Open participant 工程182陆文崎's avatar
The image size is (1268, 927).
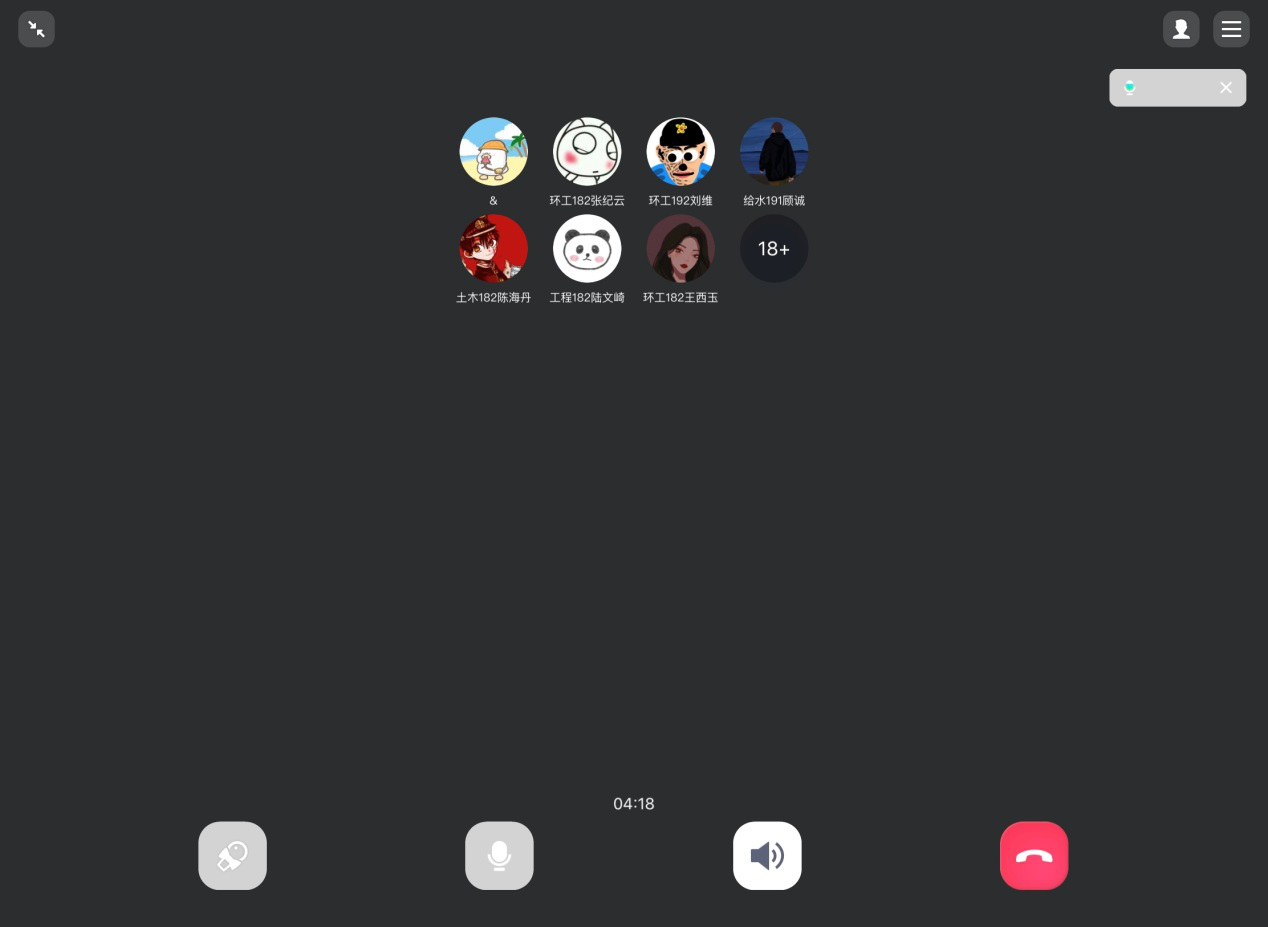587,248
